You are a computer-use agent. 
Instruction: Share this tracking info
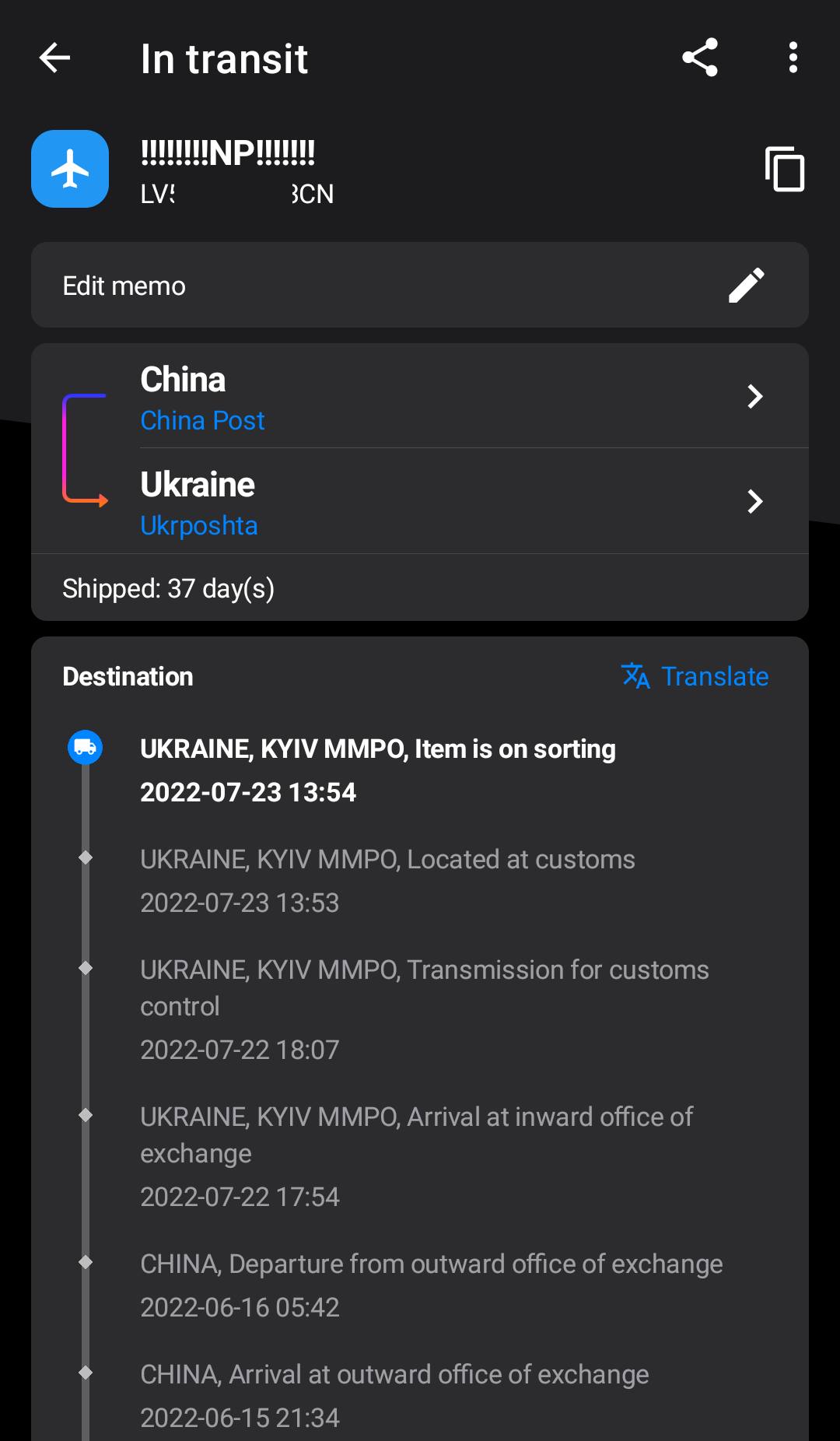point(699,58)
